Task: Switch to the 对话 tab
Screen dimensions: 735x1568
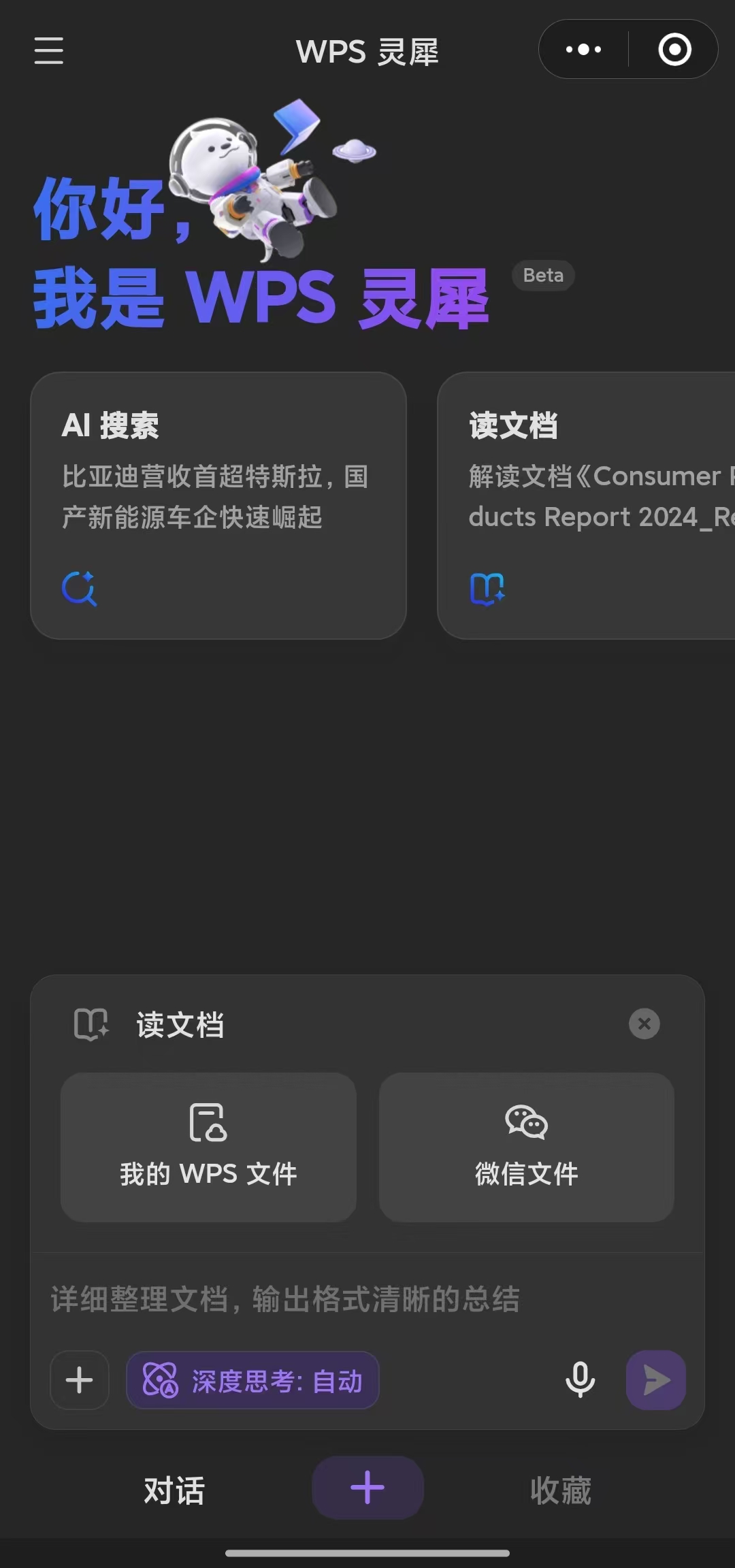Action: [x=174, y=1489]
